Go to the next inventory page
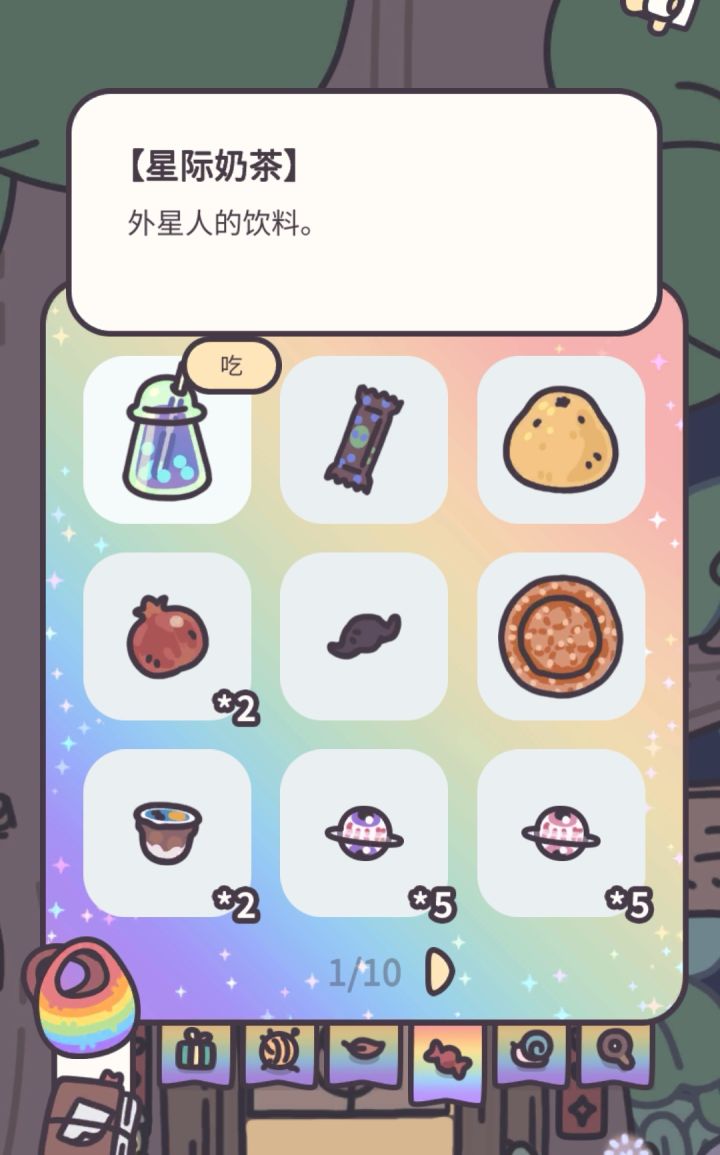The width and height of the screenshot is (720, 1155). point(440,972)
